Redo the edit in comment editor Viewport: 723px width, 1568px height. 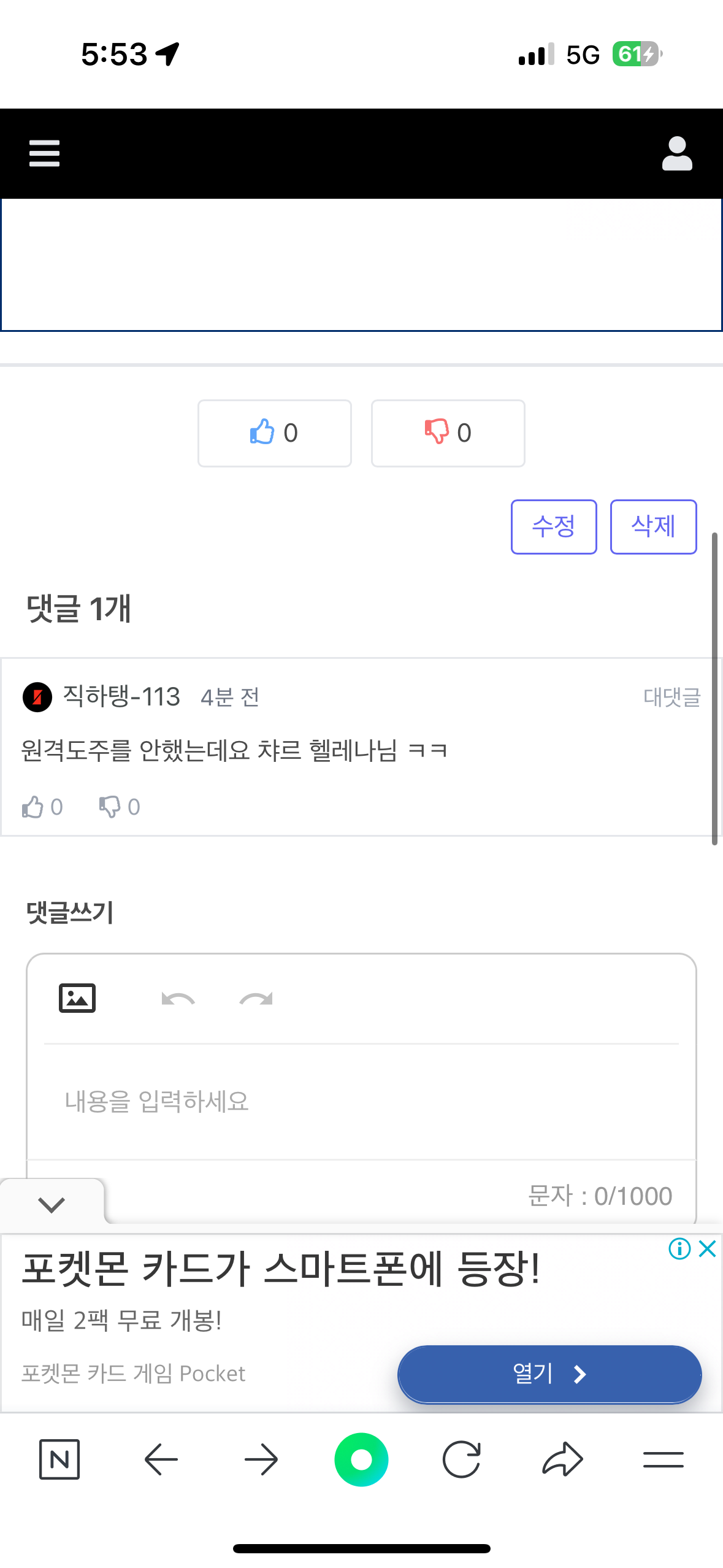tap(256, 999)
